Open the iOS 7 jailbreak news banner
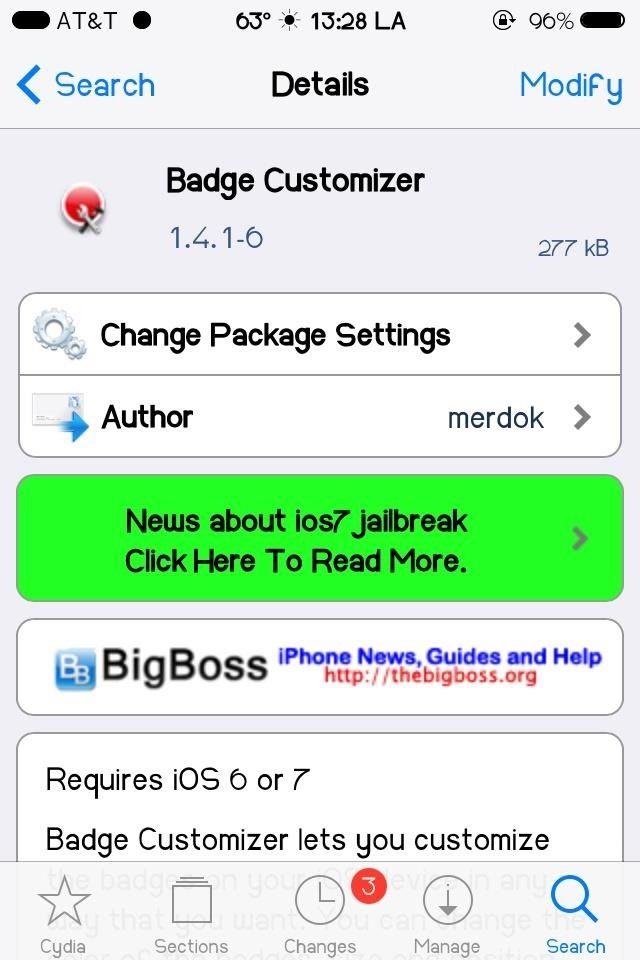The height and width of the screenshot is (960, 640). [x=320, y=539]
